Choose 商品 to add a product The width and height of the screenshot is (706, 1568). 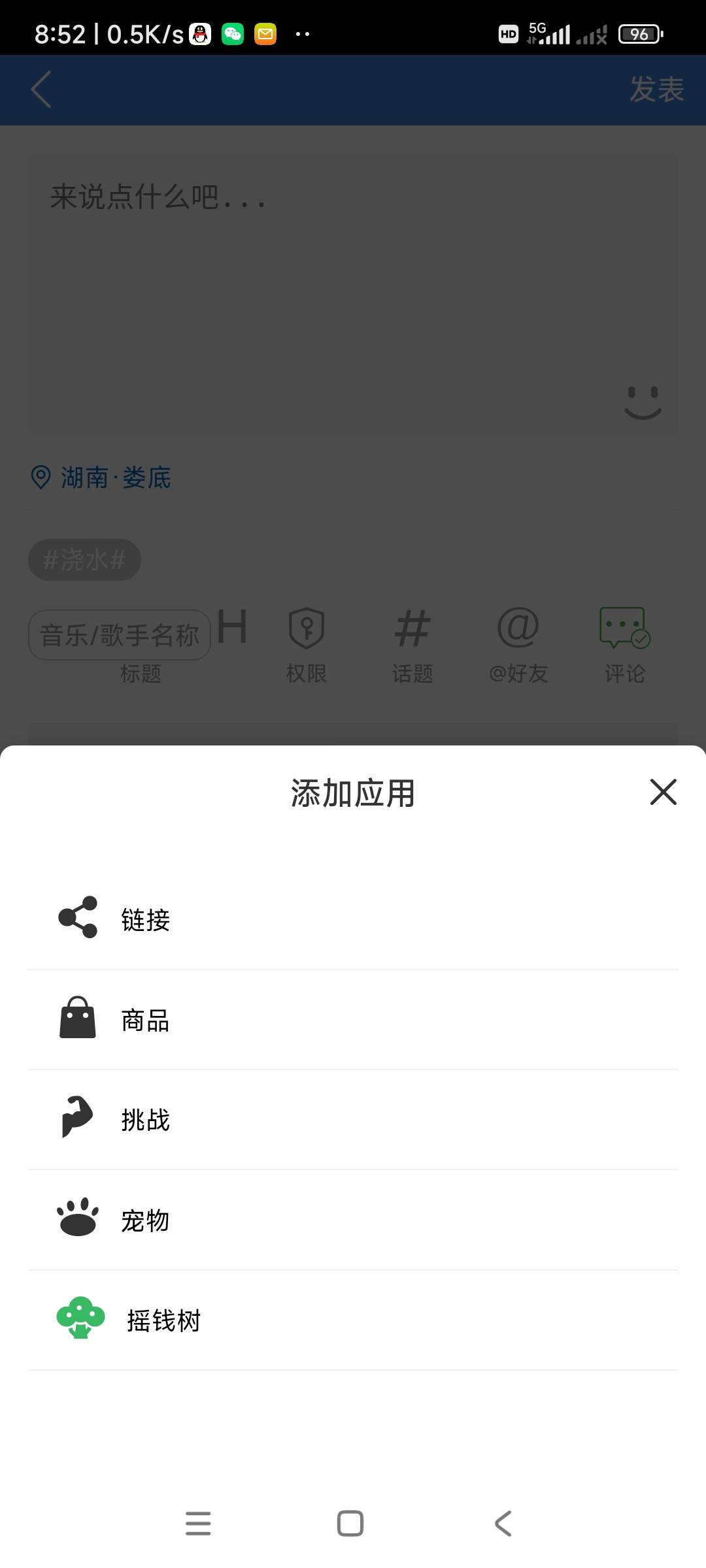pos(353,1020)
